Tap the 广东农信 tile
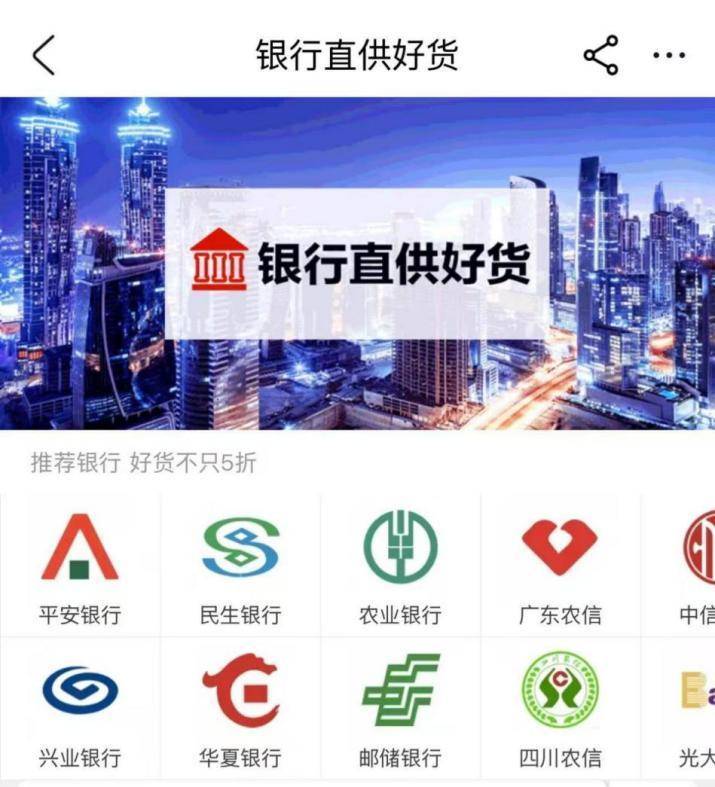Image resolution: width=715 pixels, height=787 pixels. pos(560,565)
